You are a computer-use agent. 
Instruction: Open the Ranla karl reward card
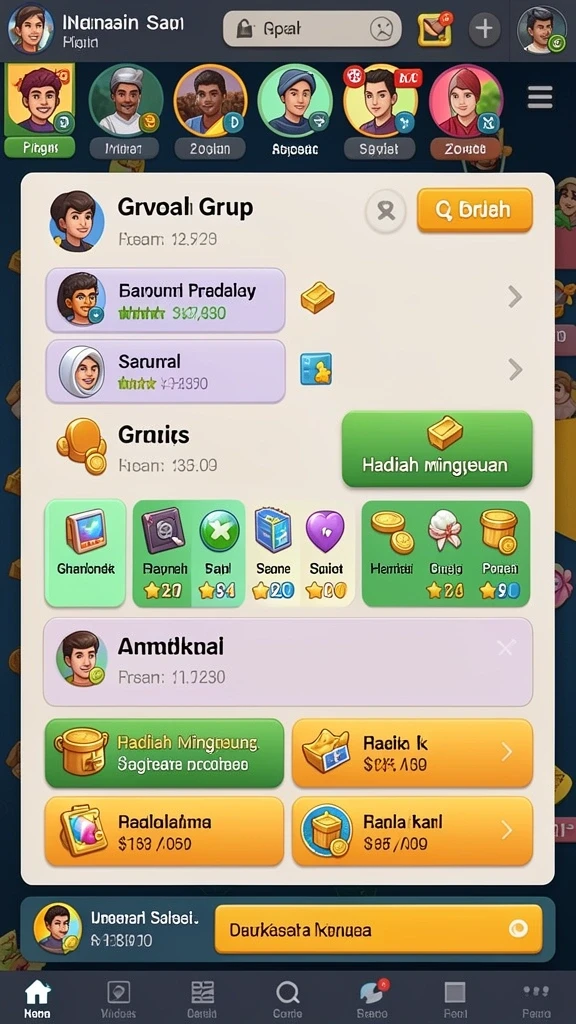pyautogui.click(x=412, y=831)
